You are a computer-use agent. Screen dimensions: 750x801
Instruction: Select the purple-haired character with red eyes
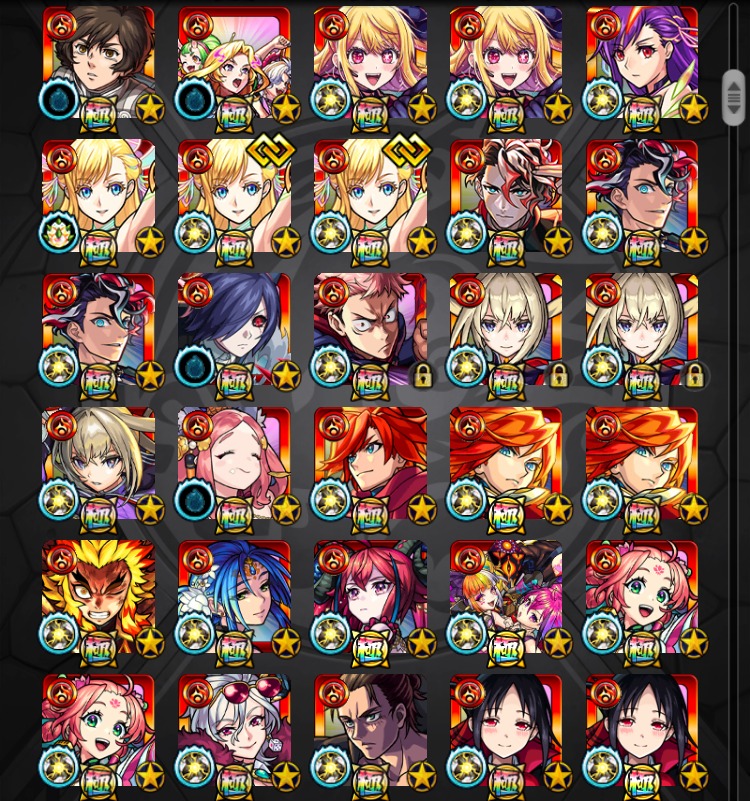pos(642,63)
